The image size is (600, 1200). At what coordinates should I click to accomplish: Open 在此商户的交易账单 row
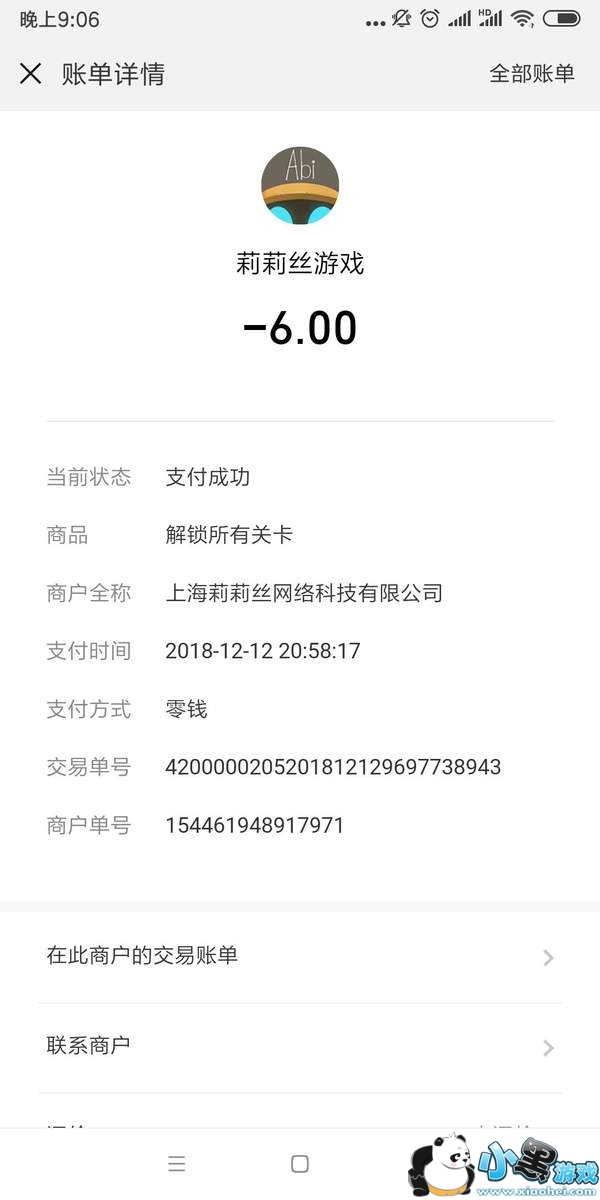tap(300, 956)
